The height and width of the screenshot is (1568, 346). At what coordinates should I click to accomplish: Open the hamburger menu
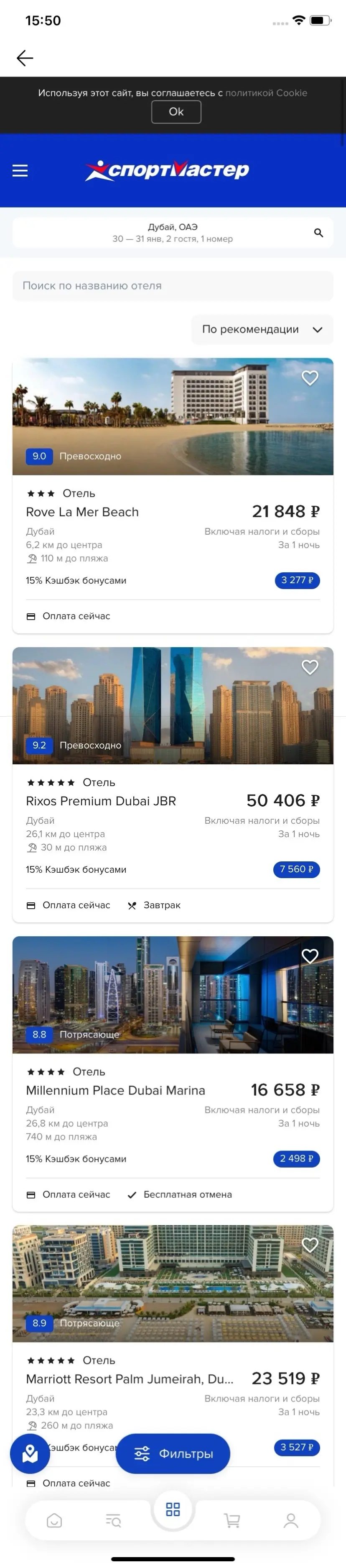(x=20, y=170)
